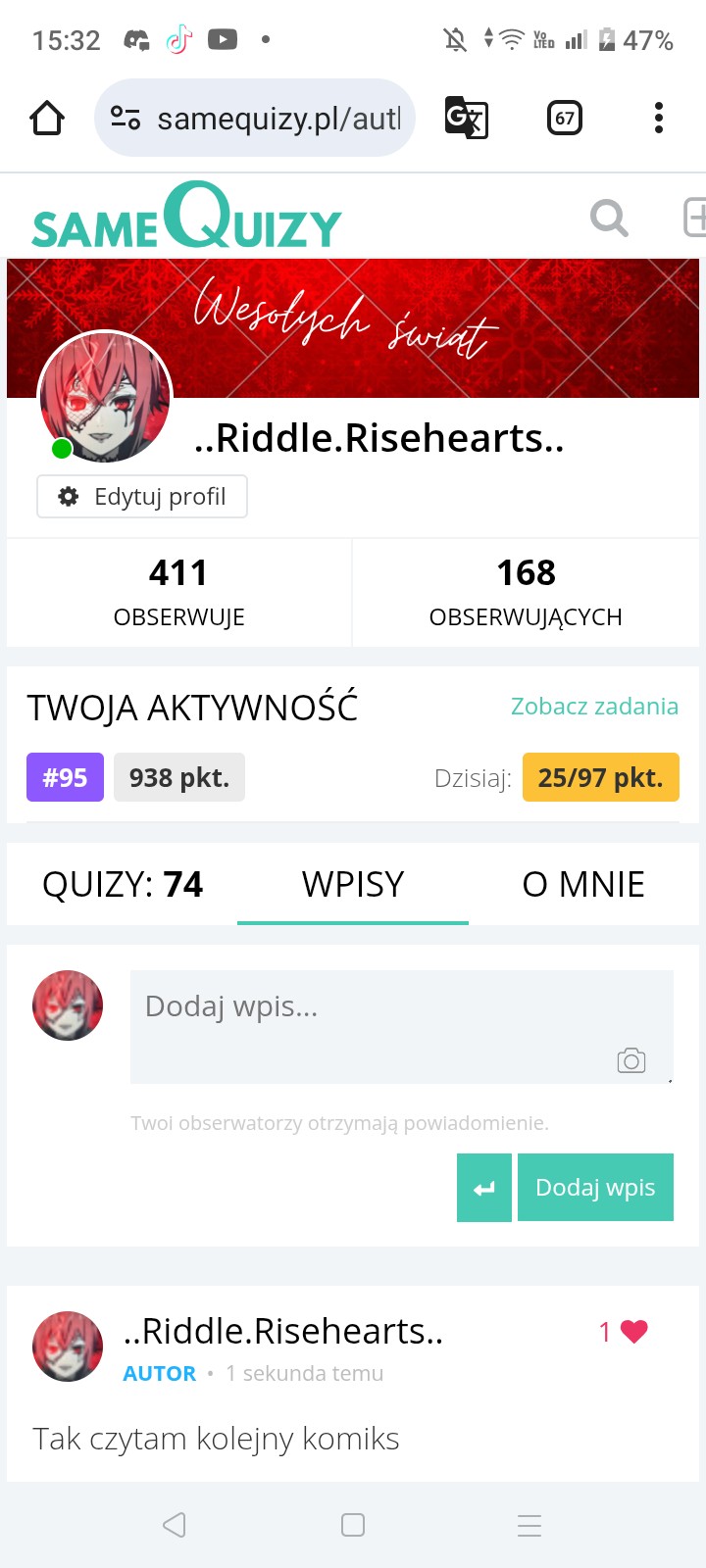Translate this page with the translate icon
The image size is (706, 1568).
tap(466, 119)
